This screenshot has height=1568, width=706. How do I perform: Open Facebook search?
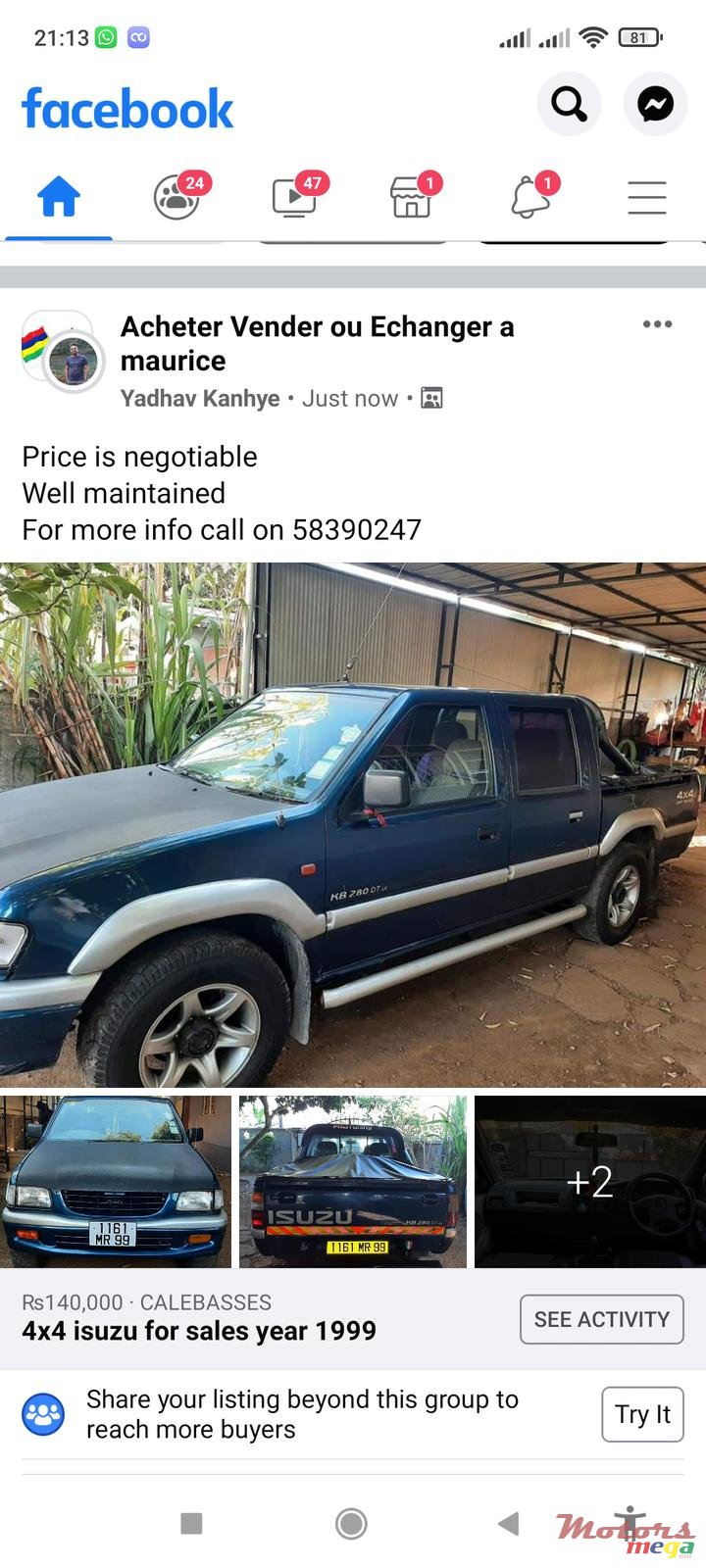(569, 103)
